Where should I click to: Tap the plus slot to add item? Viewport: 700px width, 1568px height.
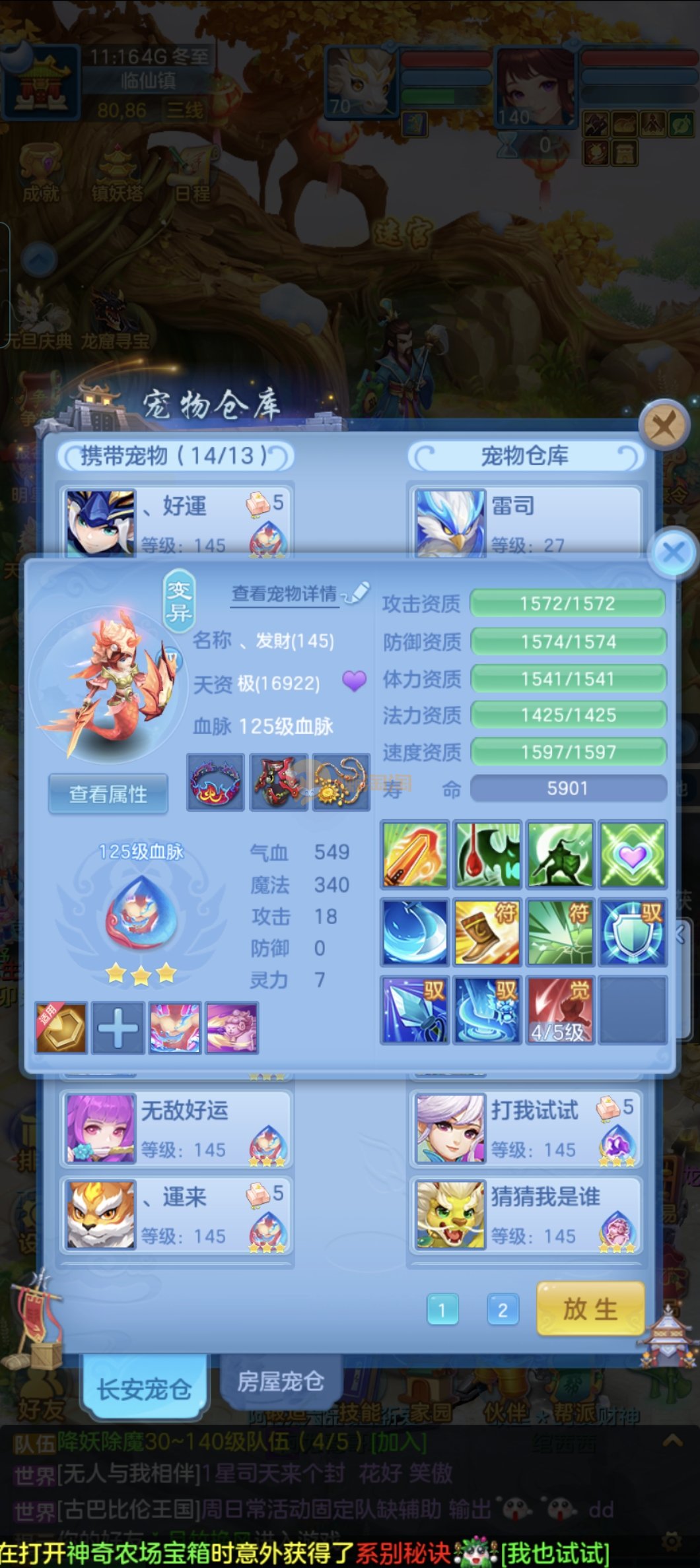click(118, 1028)
